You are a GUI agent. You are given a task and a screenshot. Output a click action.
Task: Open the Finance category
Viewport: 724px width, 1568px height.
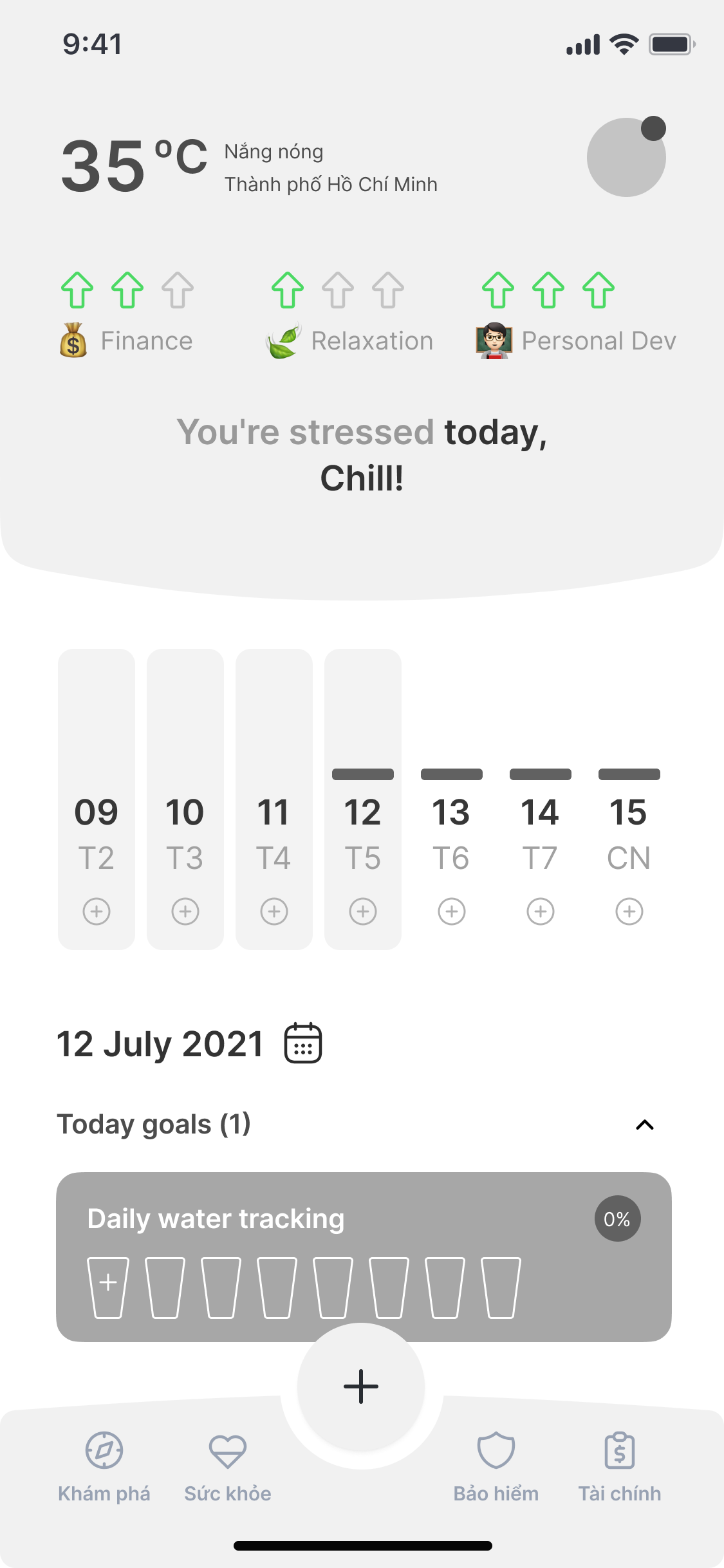(x=127, y=340)
